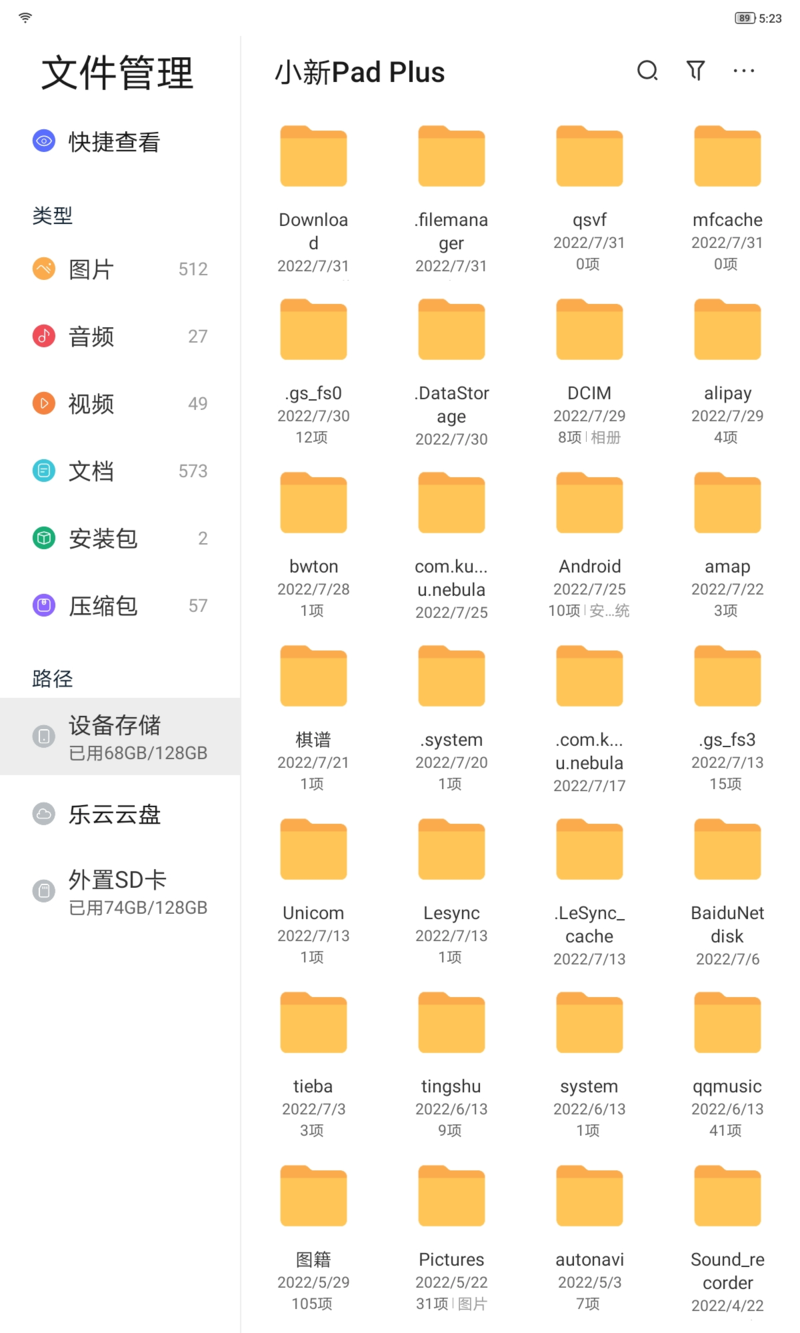800x1333 pixels.
Task: Open the qqmusic folder
Action: [x=727, y=1023]
